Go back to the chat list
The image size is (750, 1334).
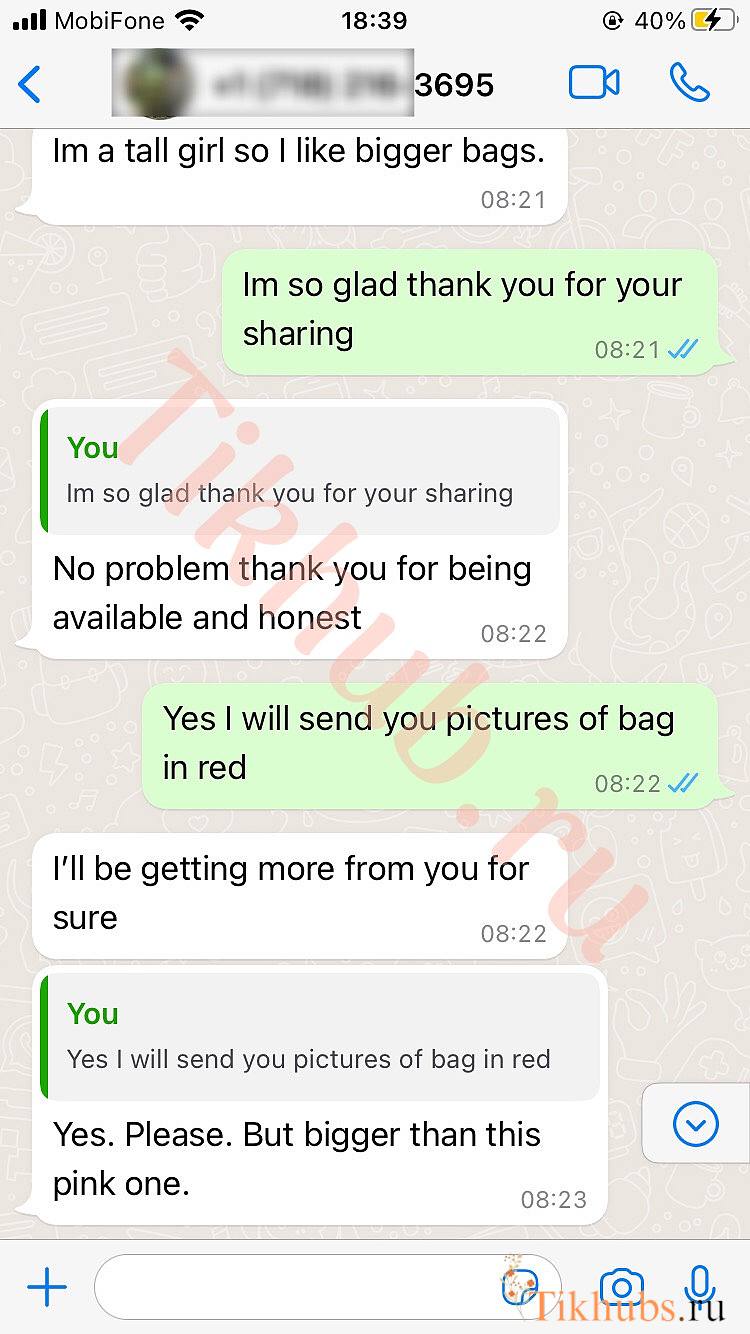[30, 85]
